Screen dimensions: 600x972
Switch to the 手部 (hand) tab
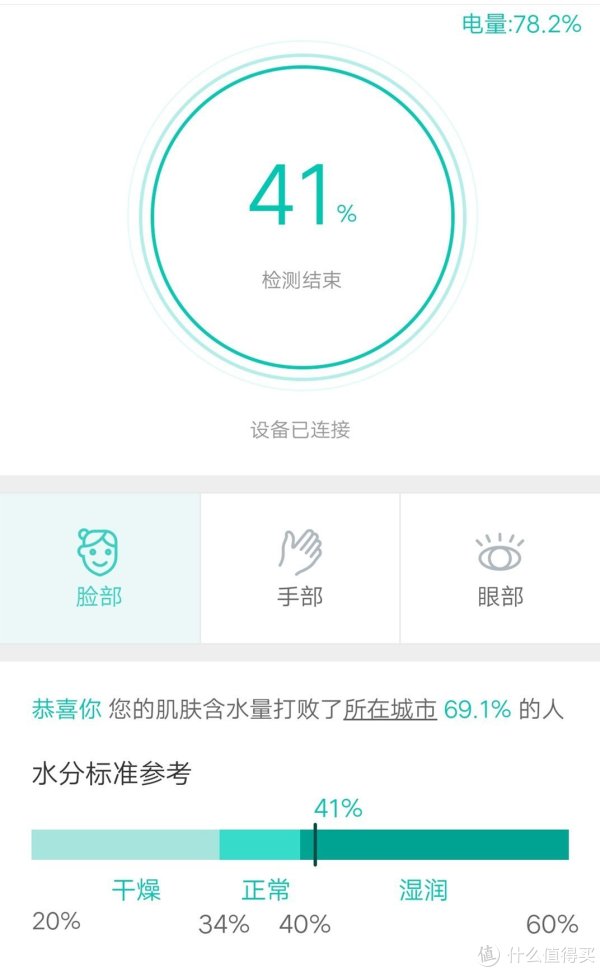(x=300, y=568)
